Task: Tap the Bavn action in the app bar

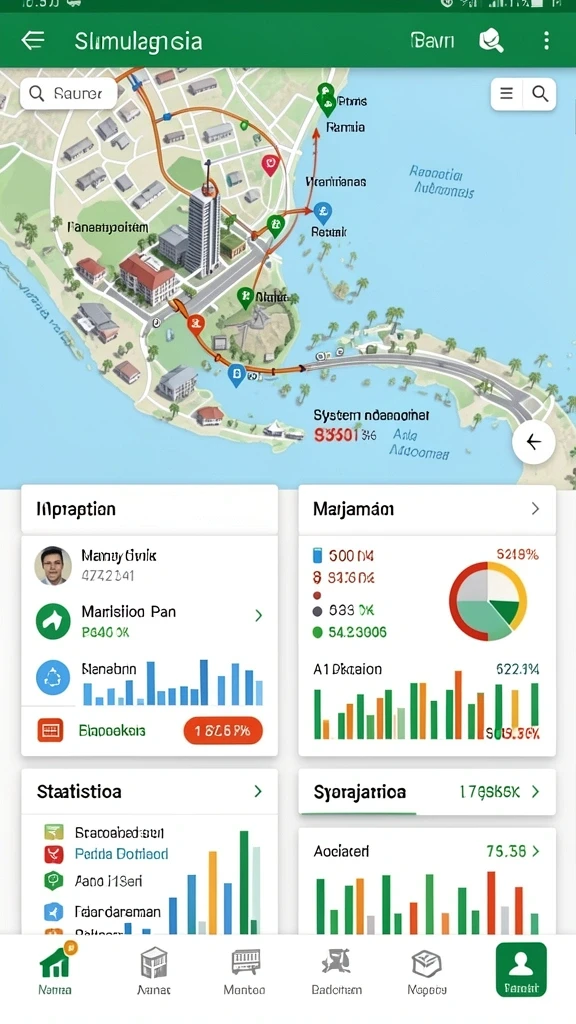Action: (432, 41)
